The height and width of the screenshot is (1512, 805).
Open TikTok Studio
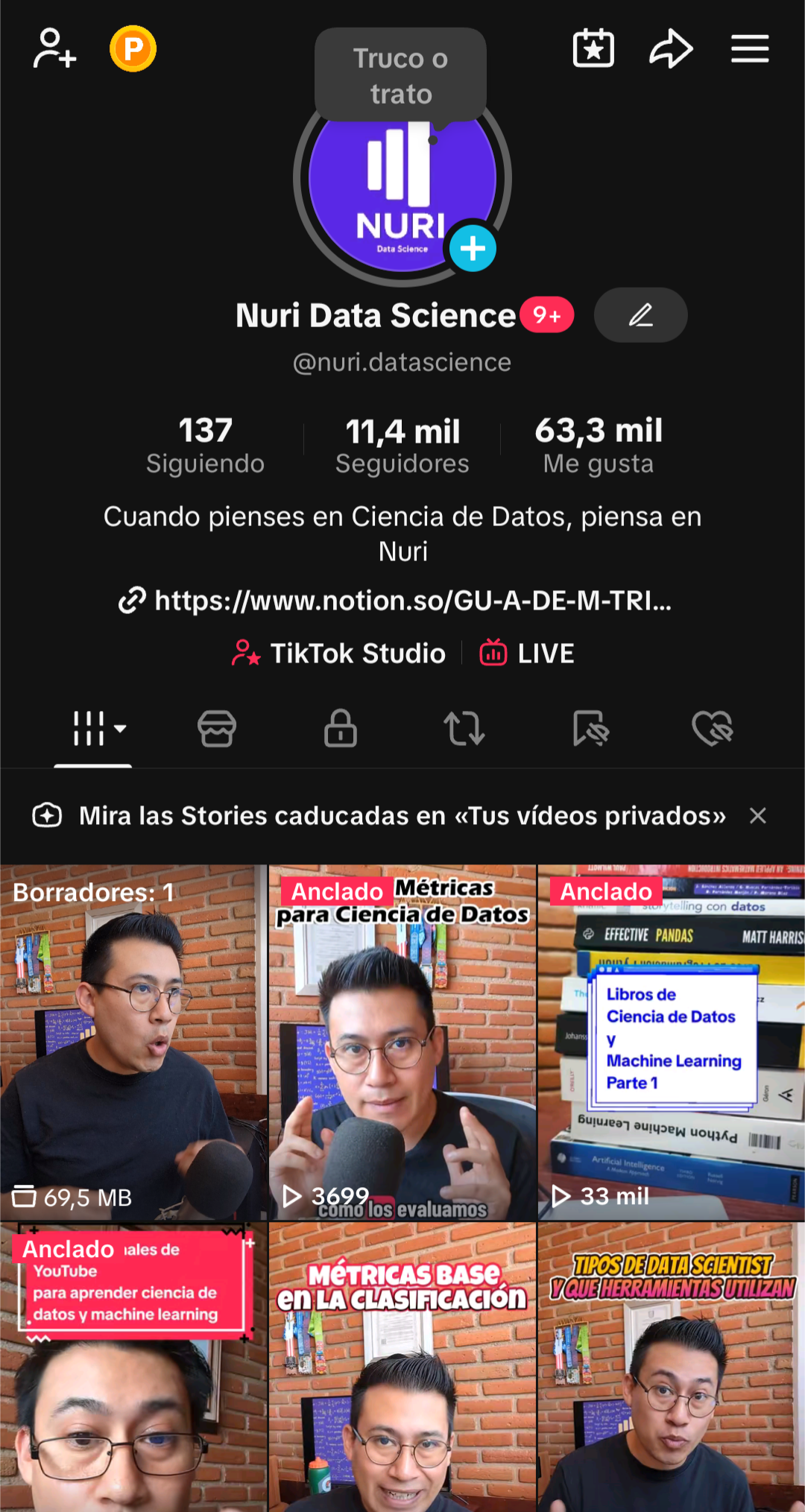pyautogui.click(x=341, y=654)
